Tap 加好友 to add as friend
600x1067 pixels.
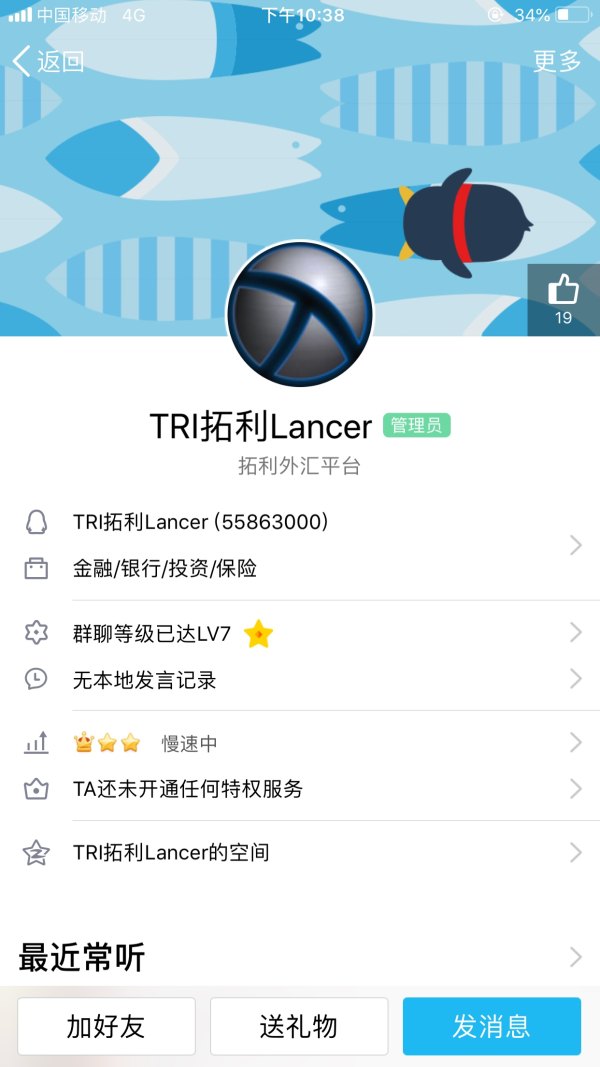pos(106,1026)
